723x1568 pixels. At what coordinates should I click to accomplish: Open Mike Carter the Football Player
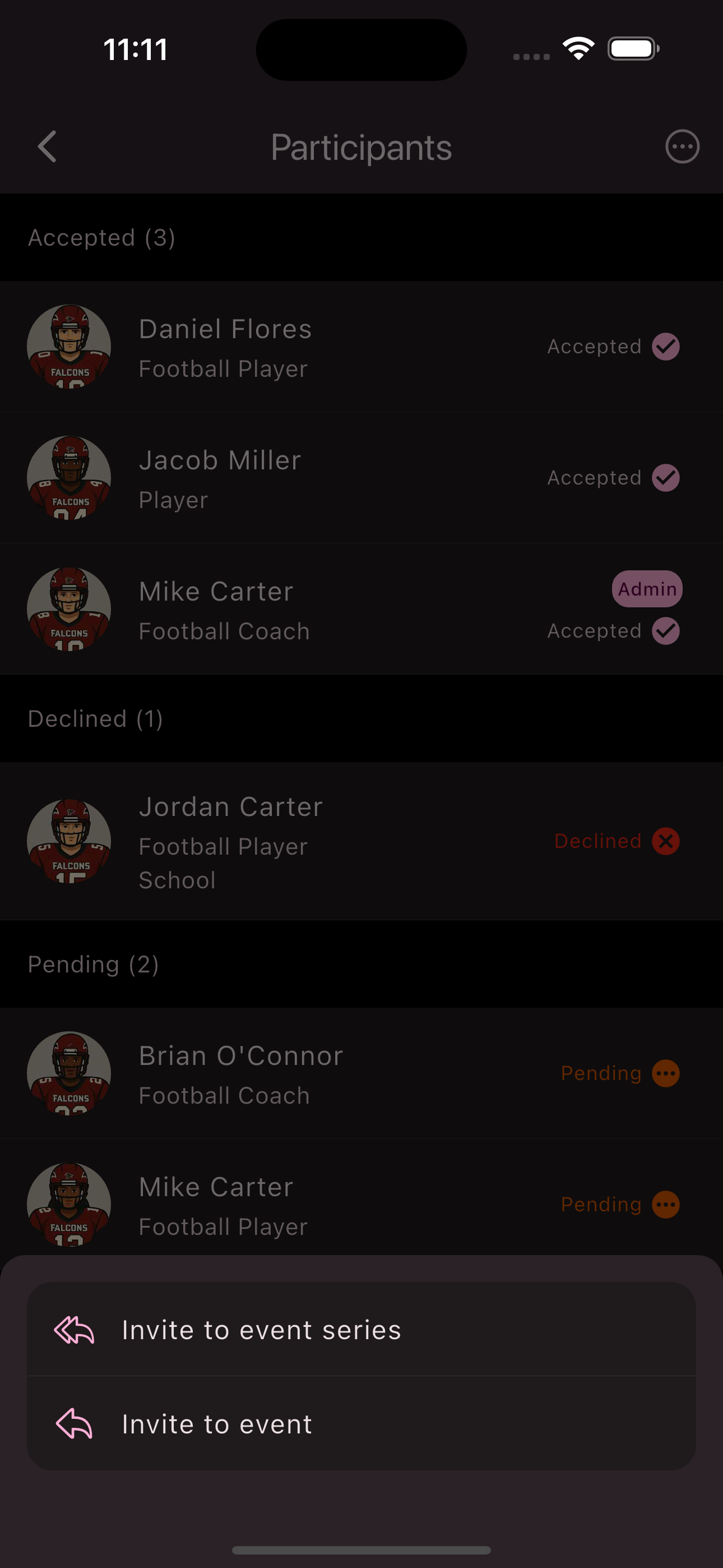coord(360,1204)
